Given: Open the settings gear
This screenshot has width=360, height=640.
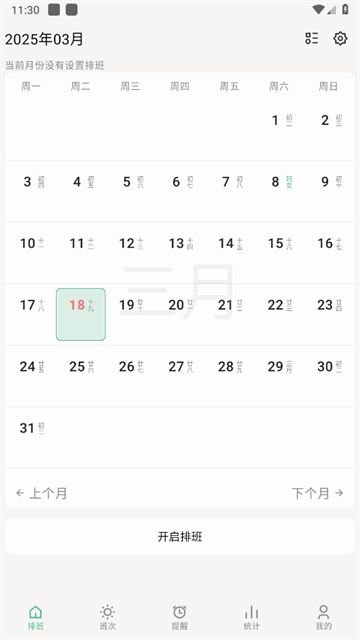Looking at the screenshot, I should pyautogui.click(x=340, y=38).
